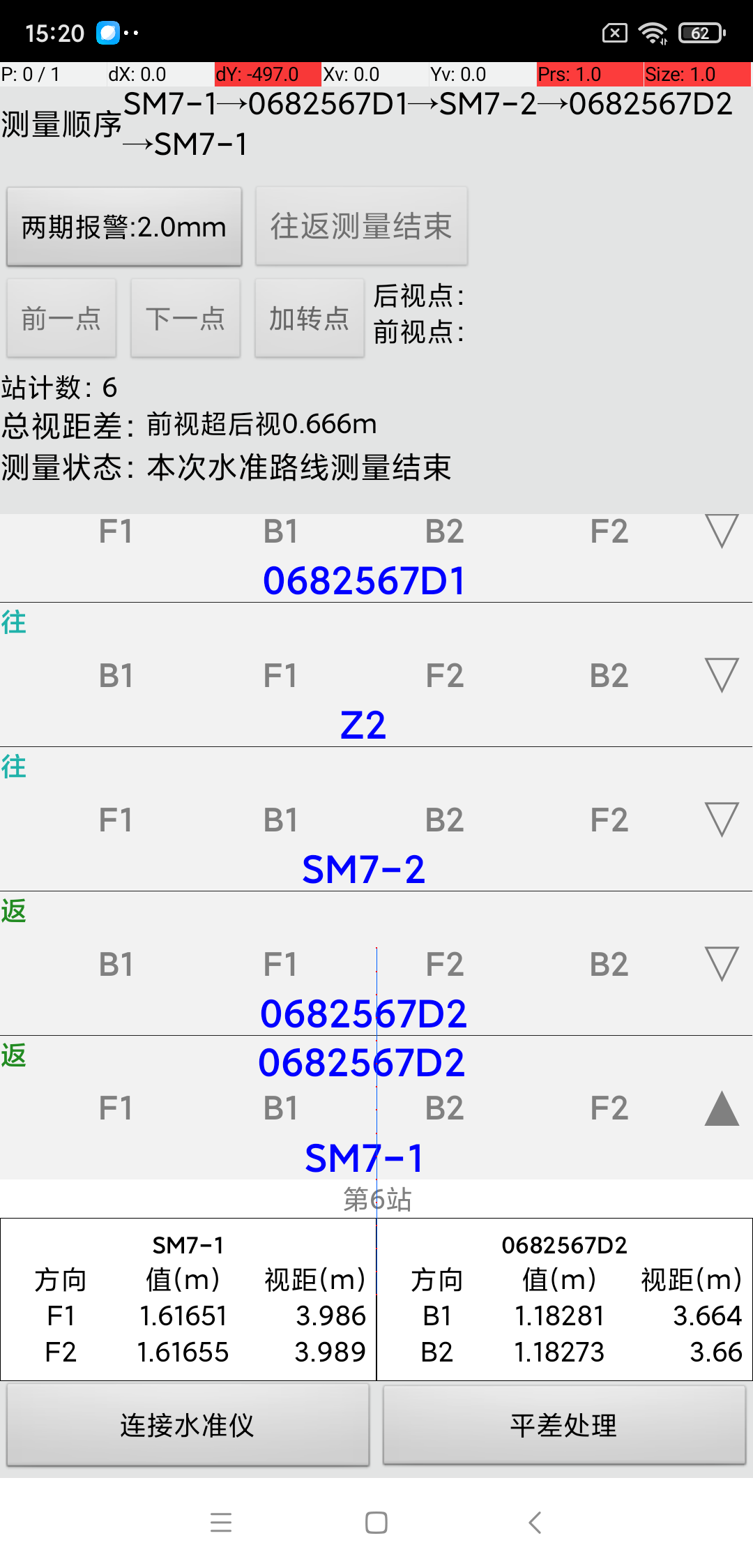
Task: Open recent apps from the navigation bar
Action: tap(221, 1522)
